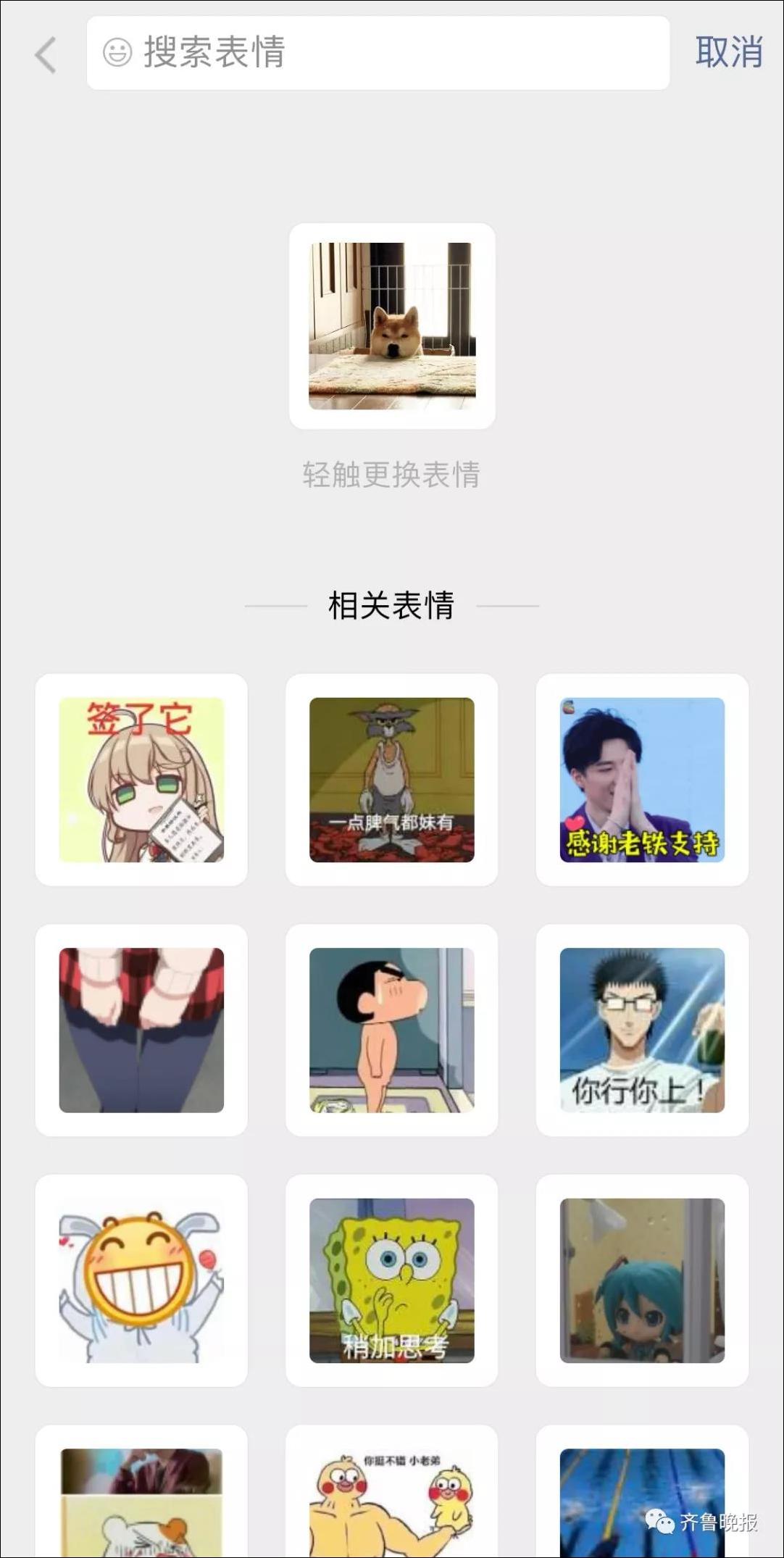The height and width of the screenshot is (1558, 784).
Task: Choose the Crayon Shin-chan sticker
Action: click(x=391, y=1030)
